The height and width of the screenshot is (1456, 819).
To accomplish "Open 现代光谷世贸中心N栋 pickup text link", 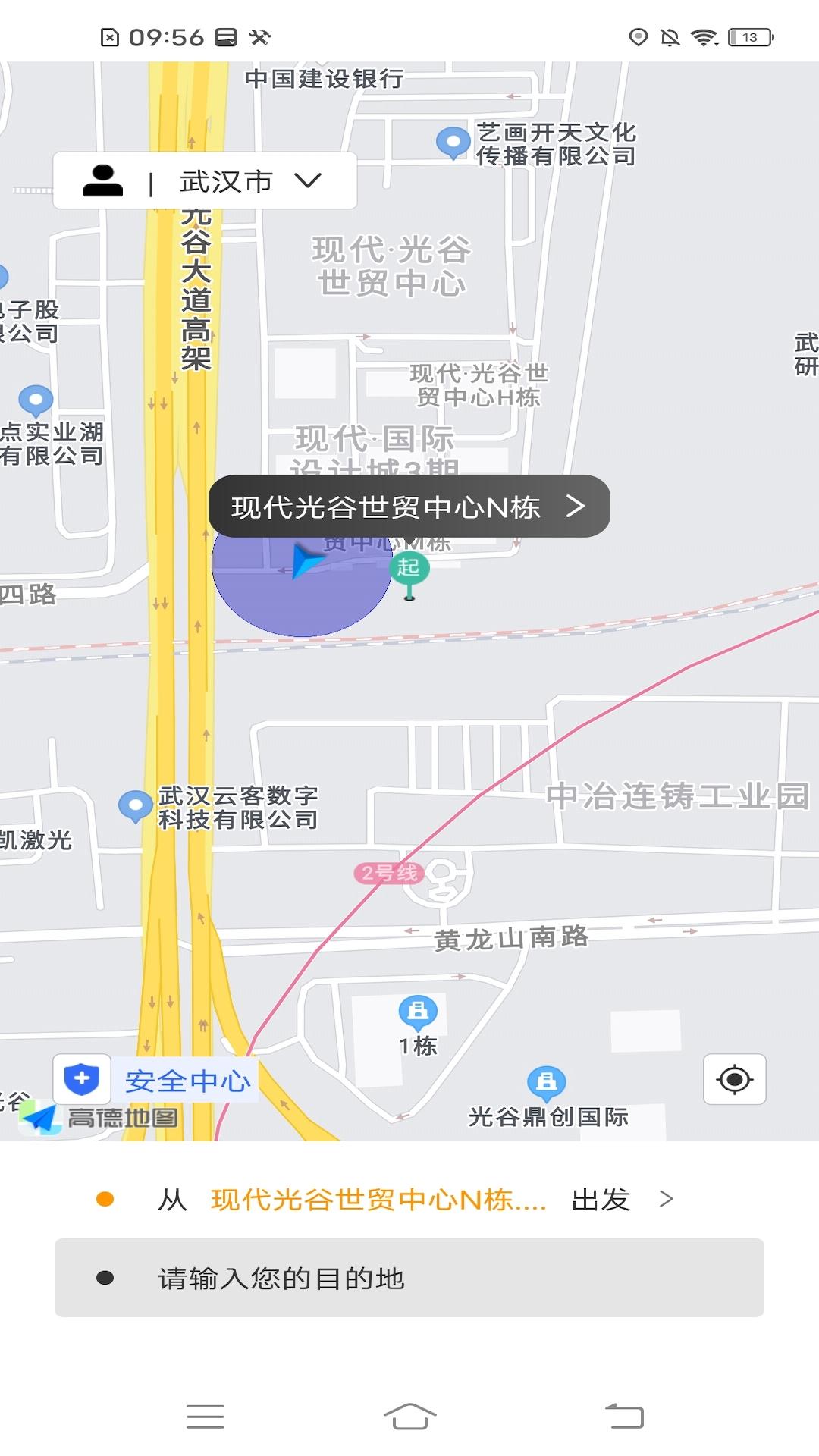I will [377, 1199].
